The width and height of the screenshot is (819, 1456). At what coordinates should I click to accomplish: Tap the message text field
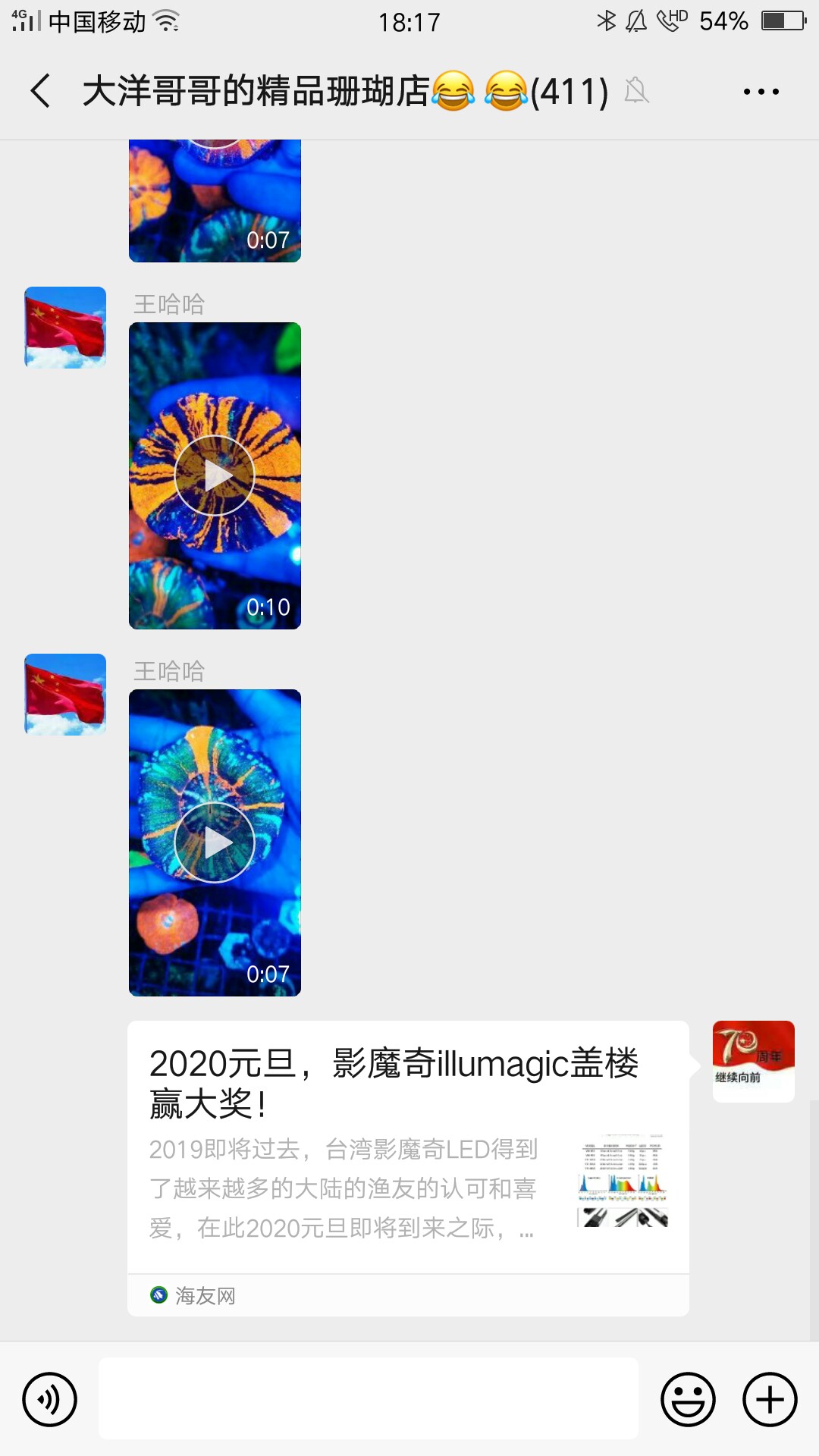click(368, 1399)
